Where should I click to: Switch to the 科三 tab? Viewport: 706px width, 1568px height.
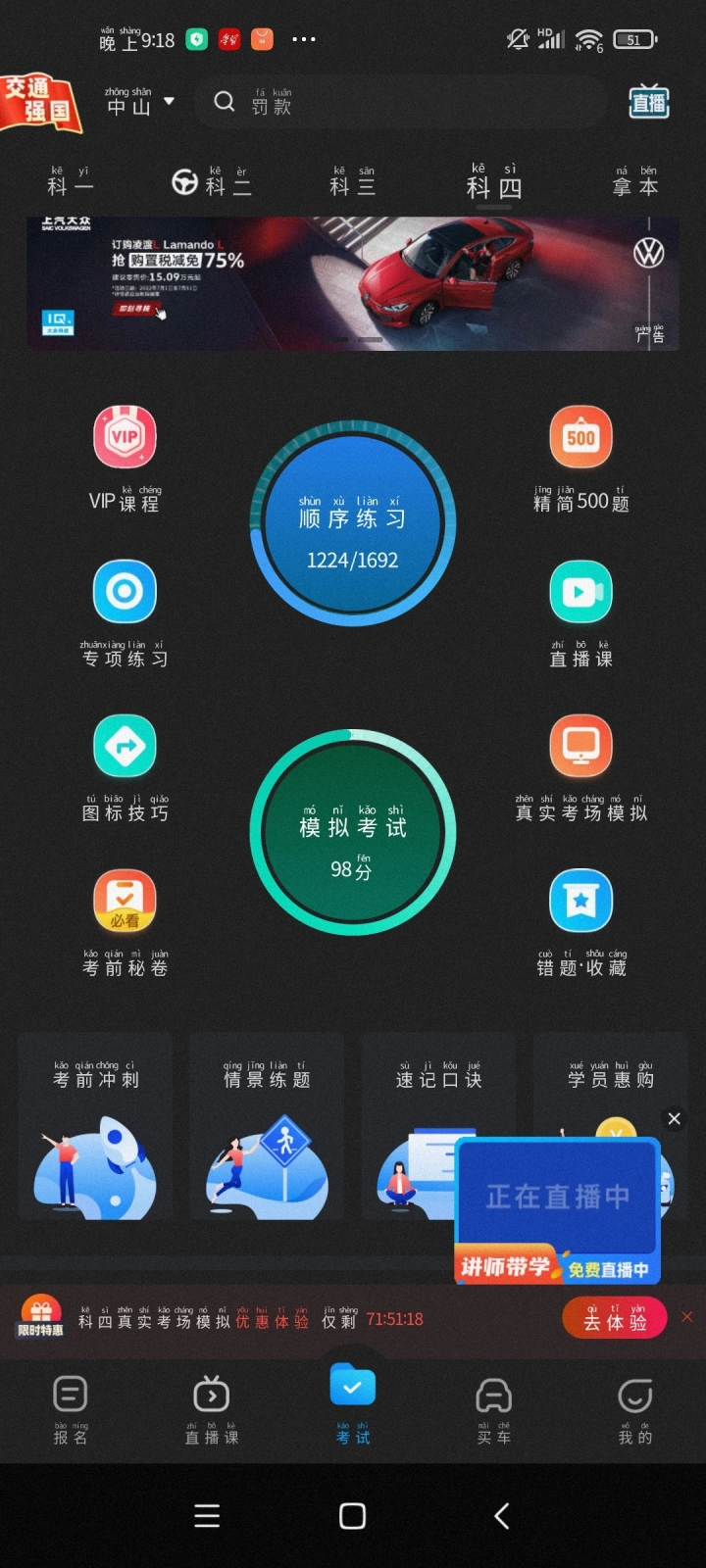click(353, 182)
